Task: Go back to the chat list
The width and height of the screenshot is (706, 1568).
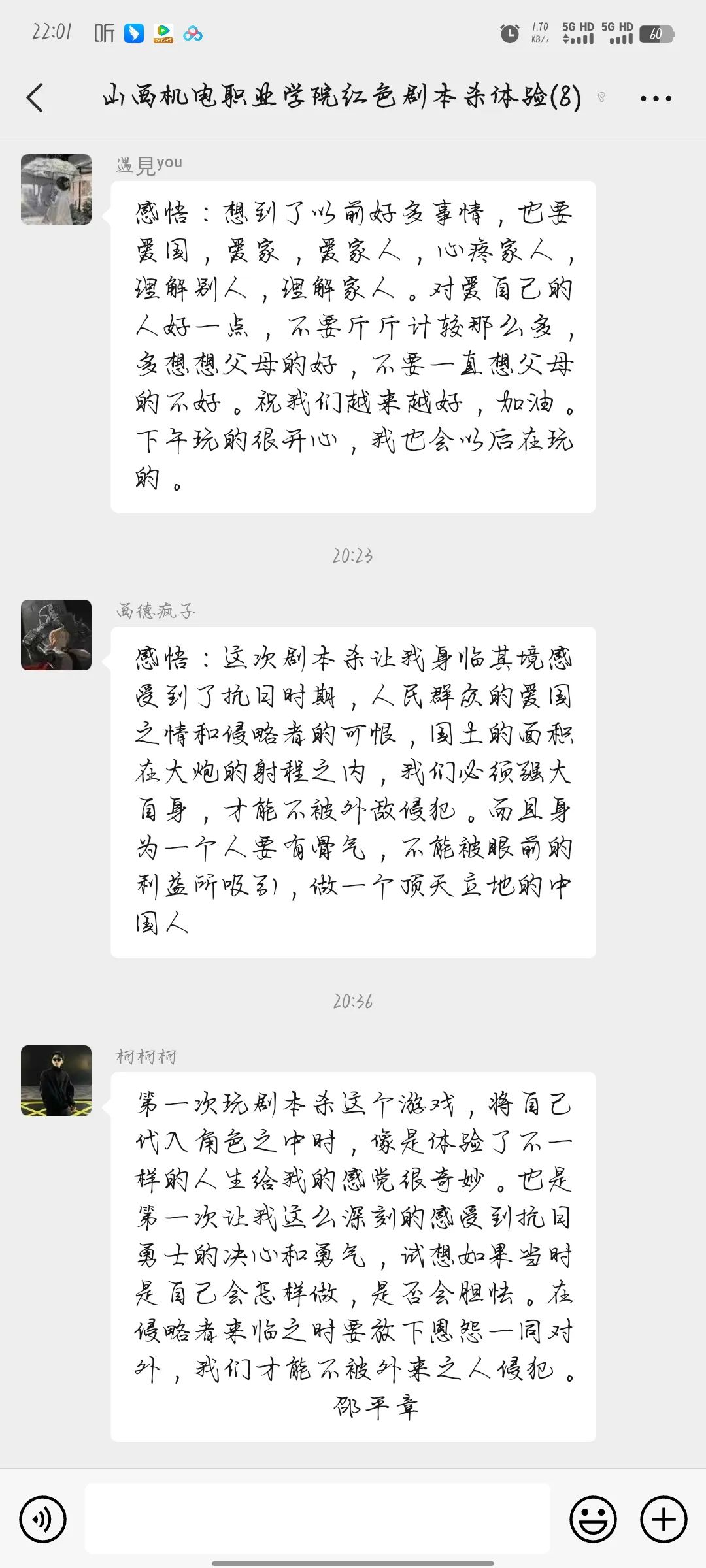Action: point(35,98)
